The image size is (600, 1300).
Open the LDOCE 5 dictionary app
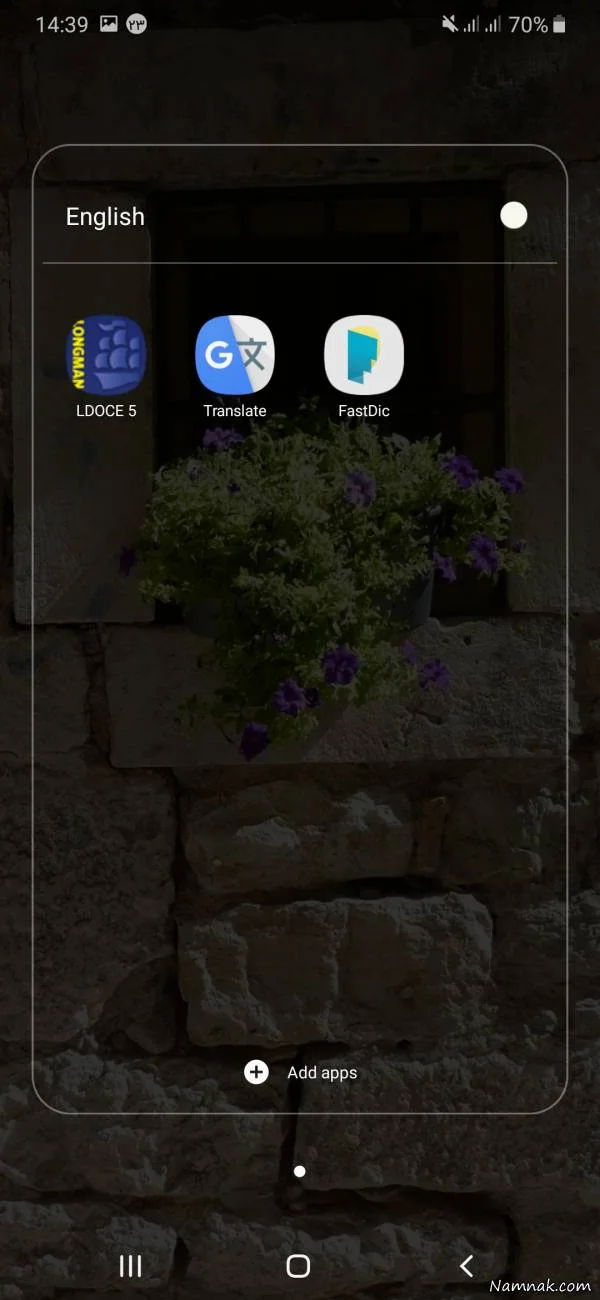point(106,356)
